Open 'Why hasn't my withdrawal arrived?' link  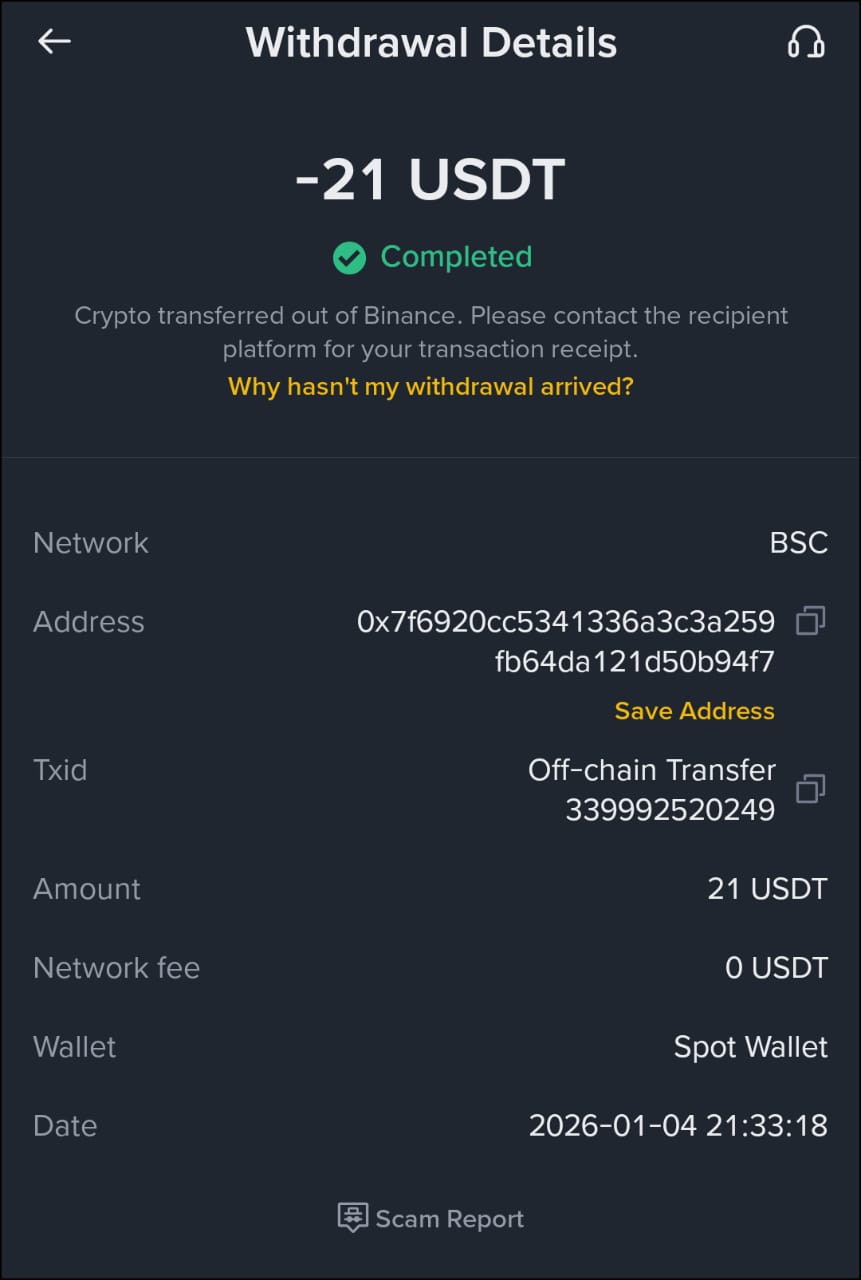pyautogui.click(x=430, y=387)
